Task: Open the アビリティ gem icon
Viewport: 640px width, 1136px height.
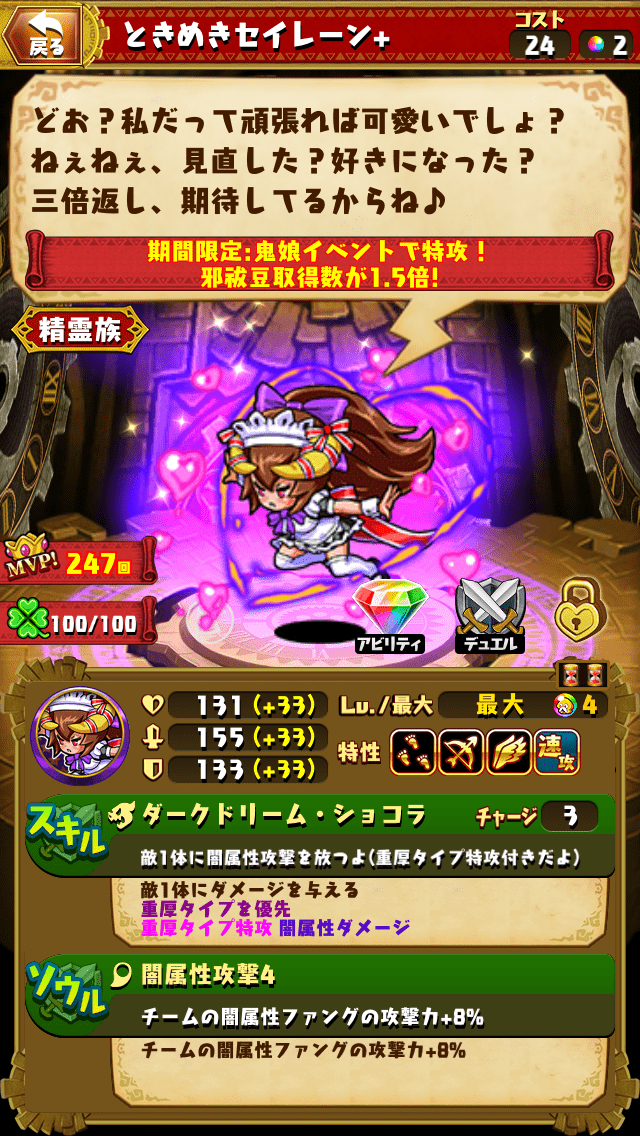Action: 390,613
